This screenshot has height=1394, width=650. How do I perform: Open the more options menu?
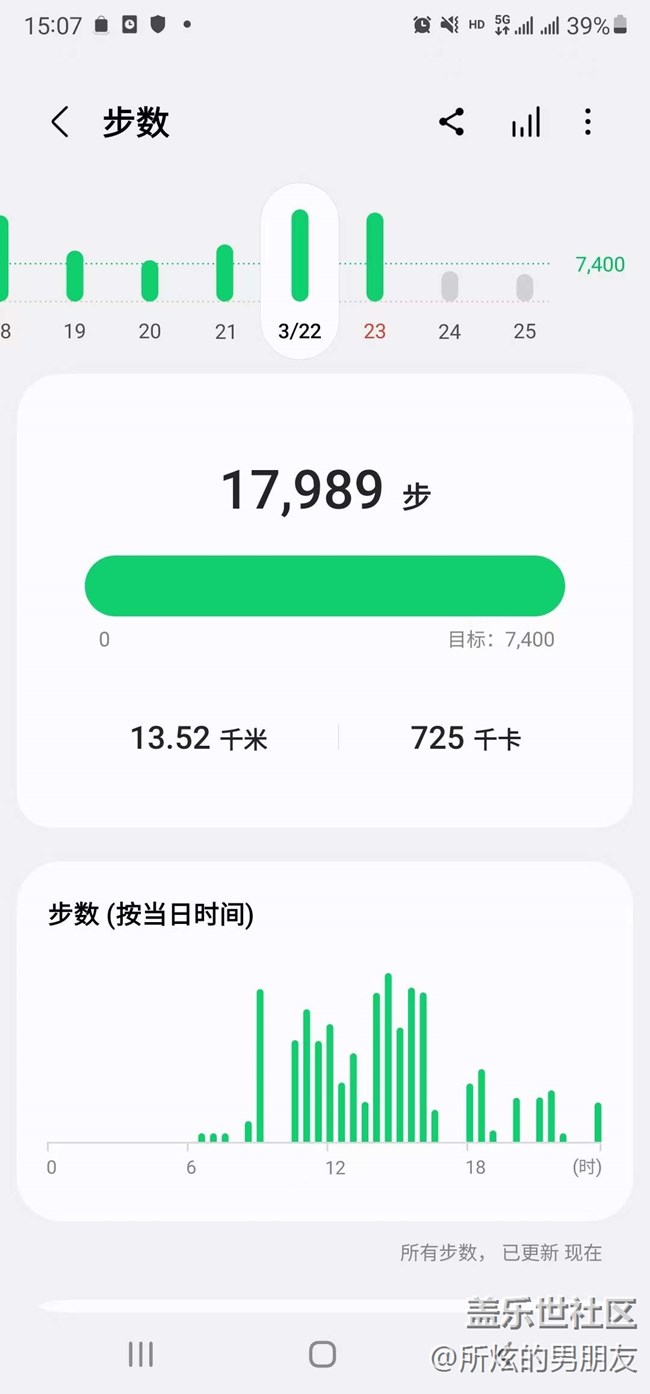588,123
